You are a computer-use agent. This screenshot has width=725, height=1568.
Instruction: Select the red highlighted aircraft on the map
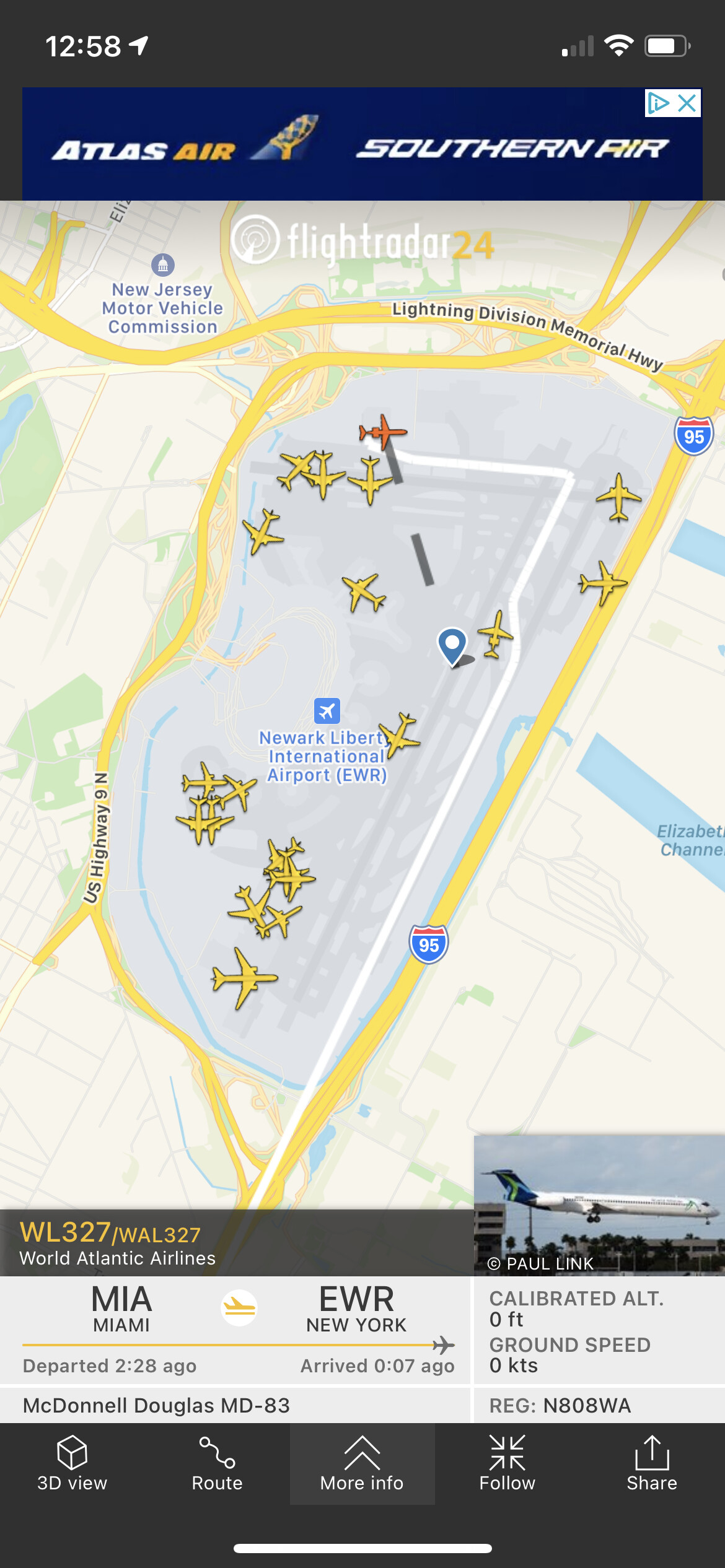click(x=383, y=431)
